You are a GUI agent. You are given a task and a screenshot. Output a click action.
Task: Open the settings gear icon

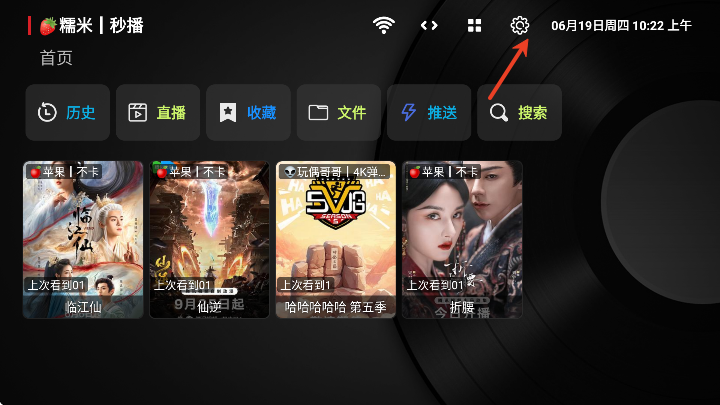(519, 26)
